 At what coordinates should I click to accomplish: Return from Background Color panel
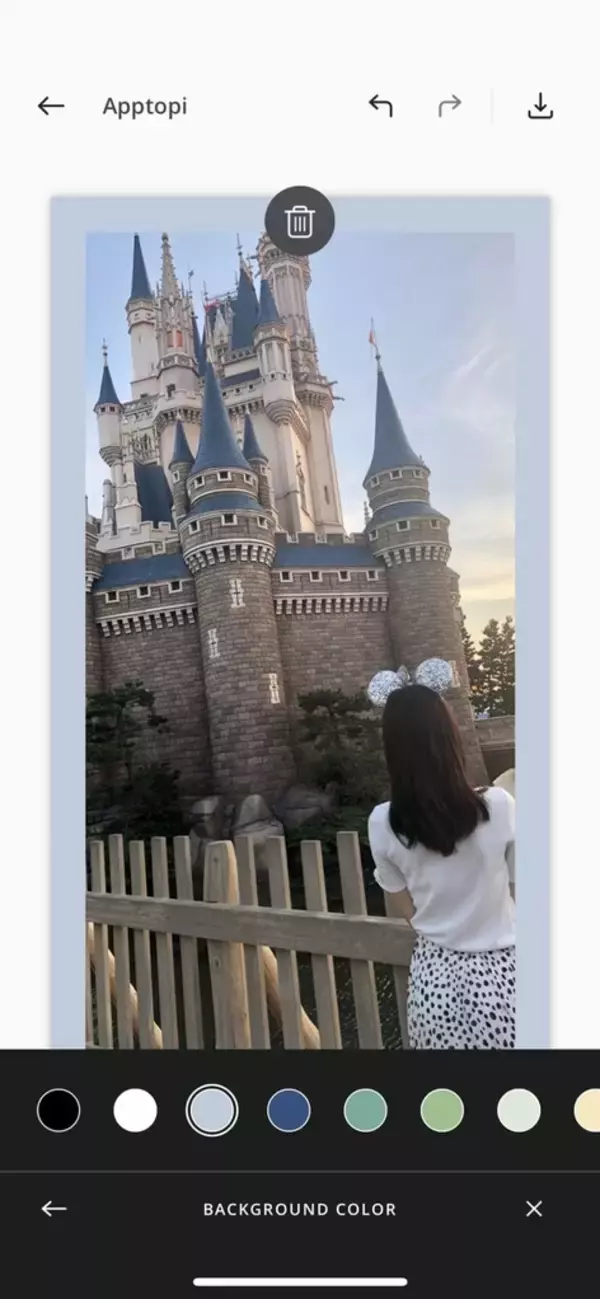point(54,1209)
